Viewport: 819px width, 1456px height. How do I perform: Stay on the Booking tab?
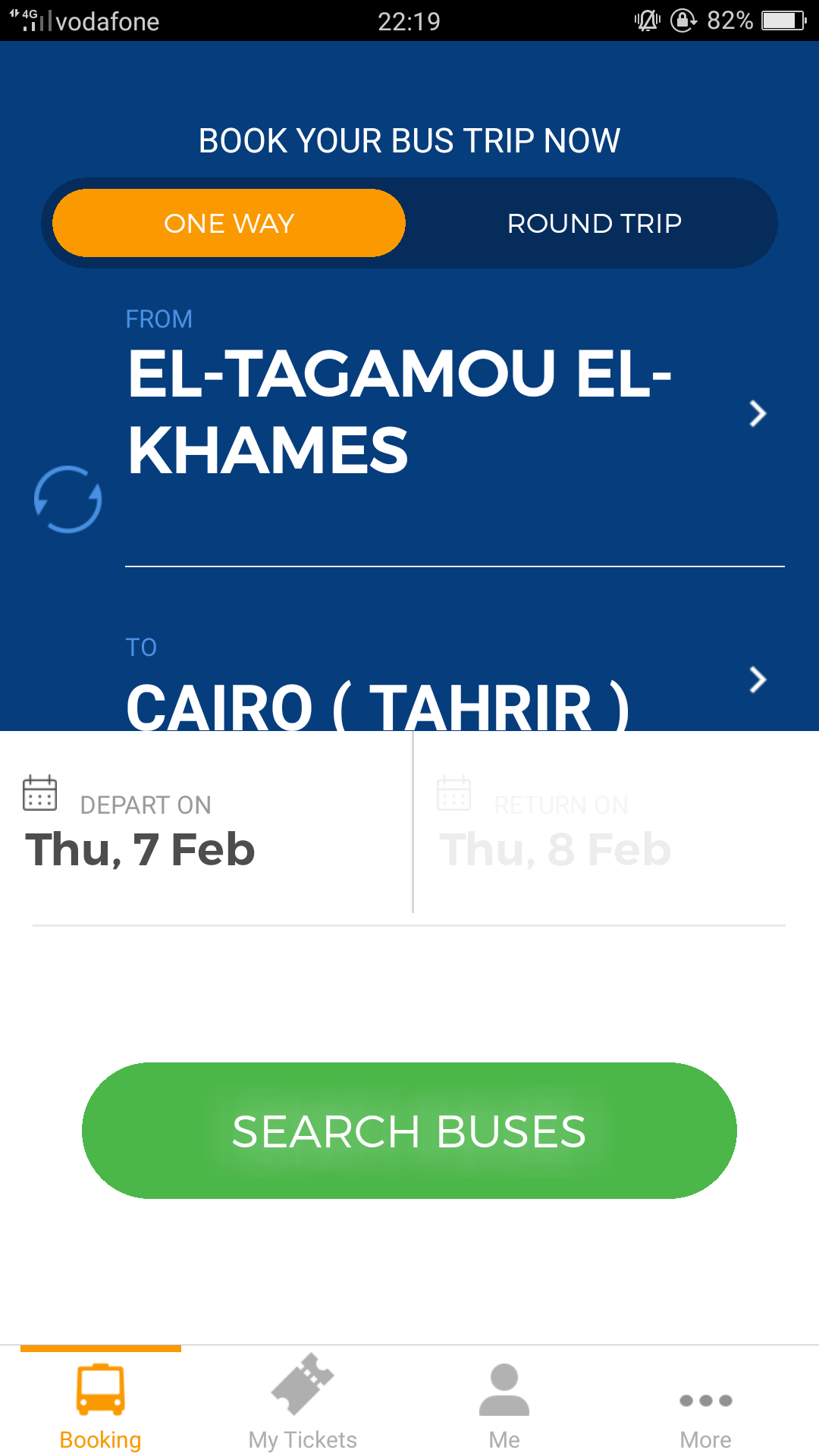101,1401
